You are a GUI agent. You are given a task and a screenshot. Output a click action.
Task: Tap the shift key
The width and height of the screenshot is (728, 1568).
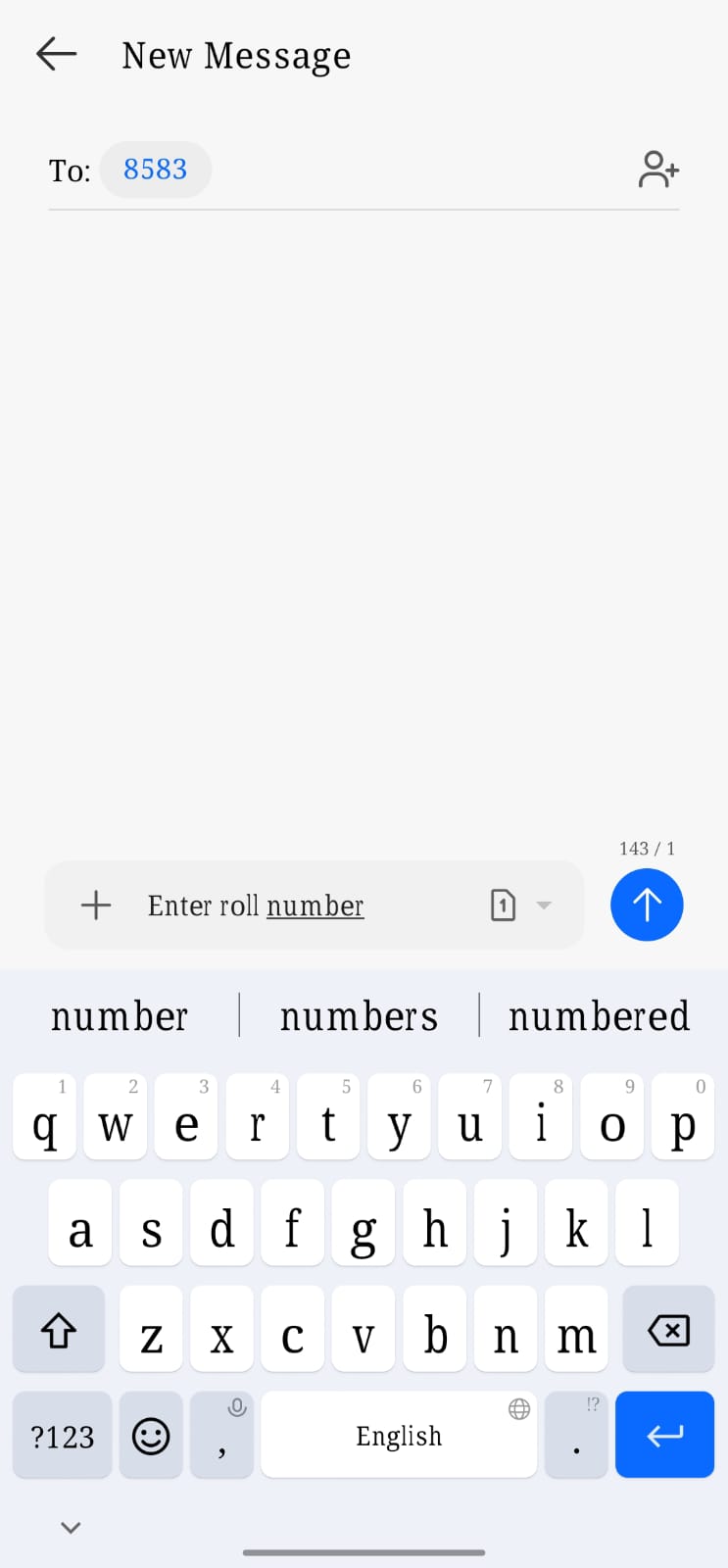(59, 1330)
